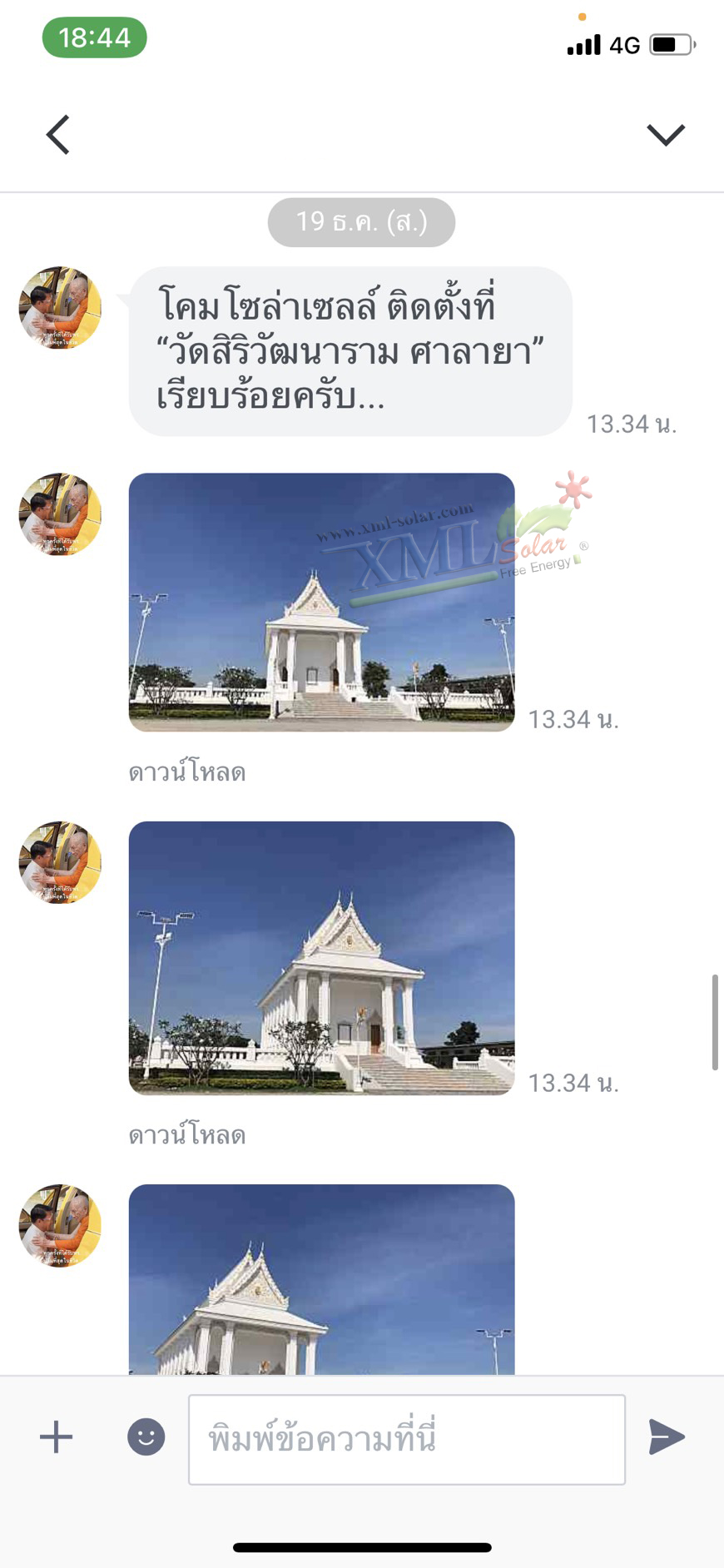
Task: Tap the sender's profile picture avatar
Action: (58, 308)
